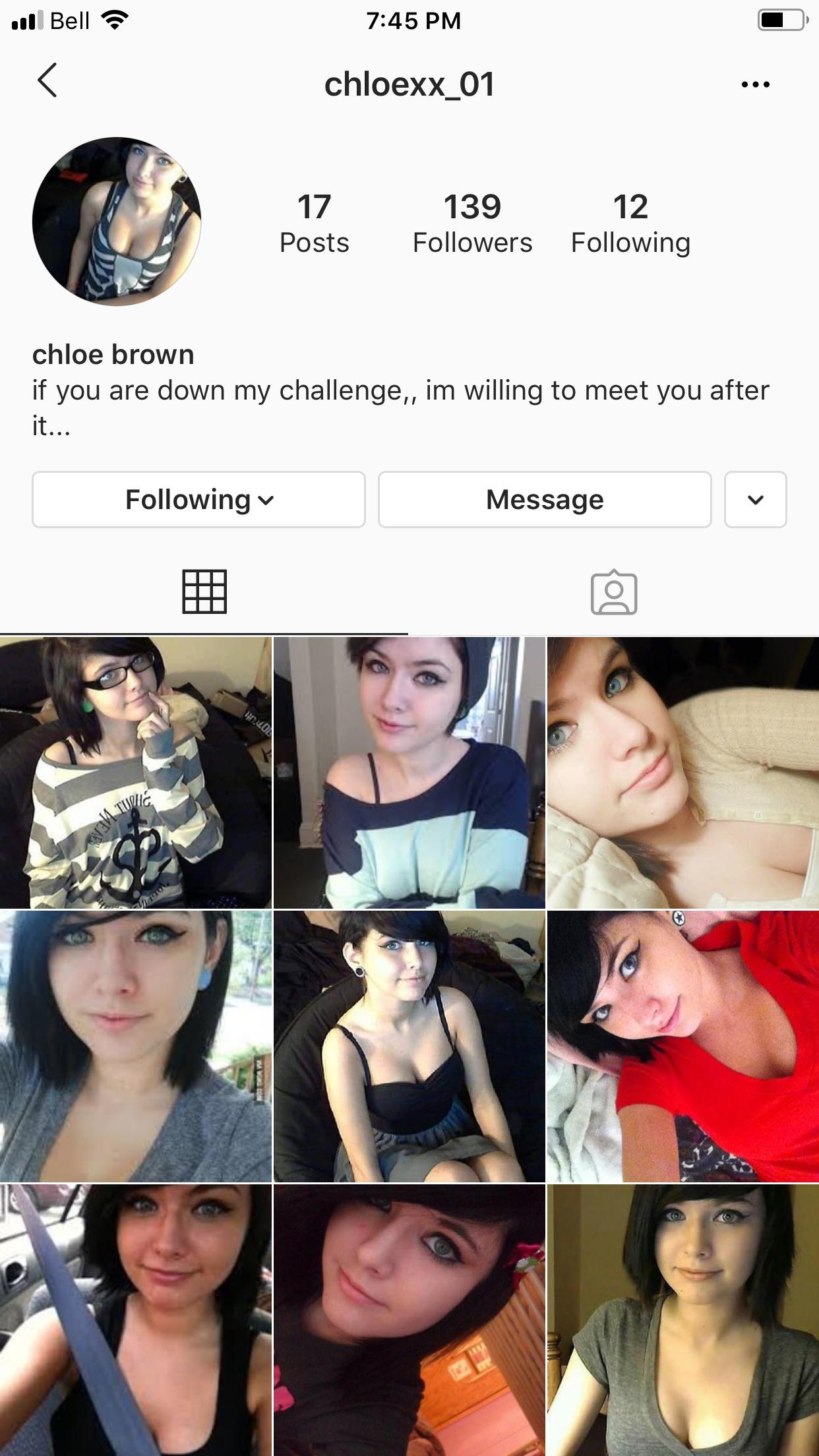The image size is (819, 1456).
Task: Open the post with gray v-neck tee
Action: [x=682, y=1320]
